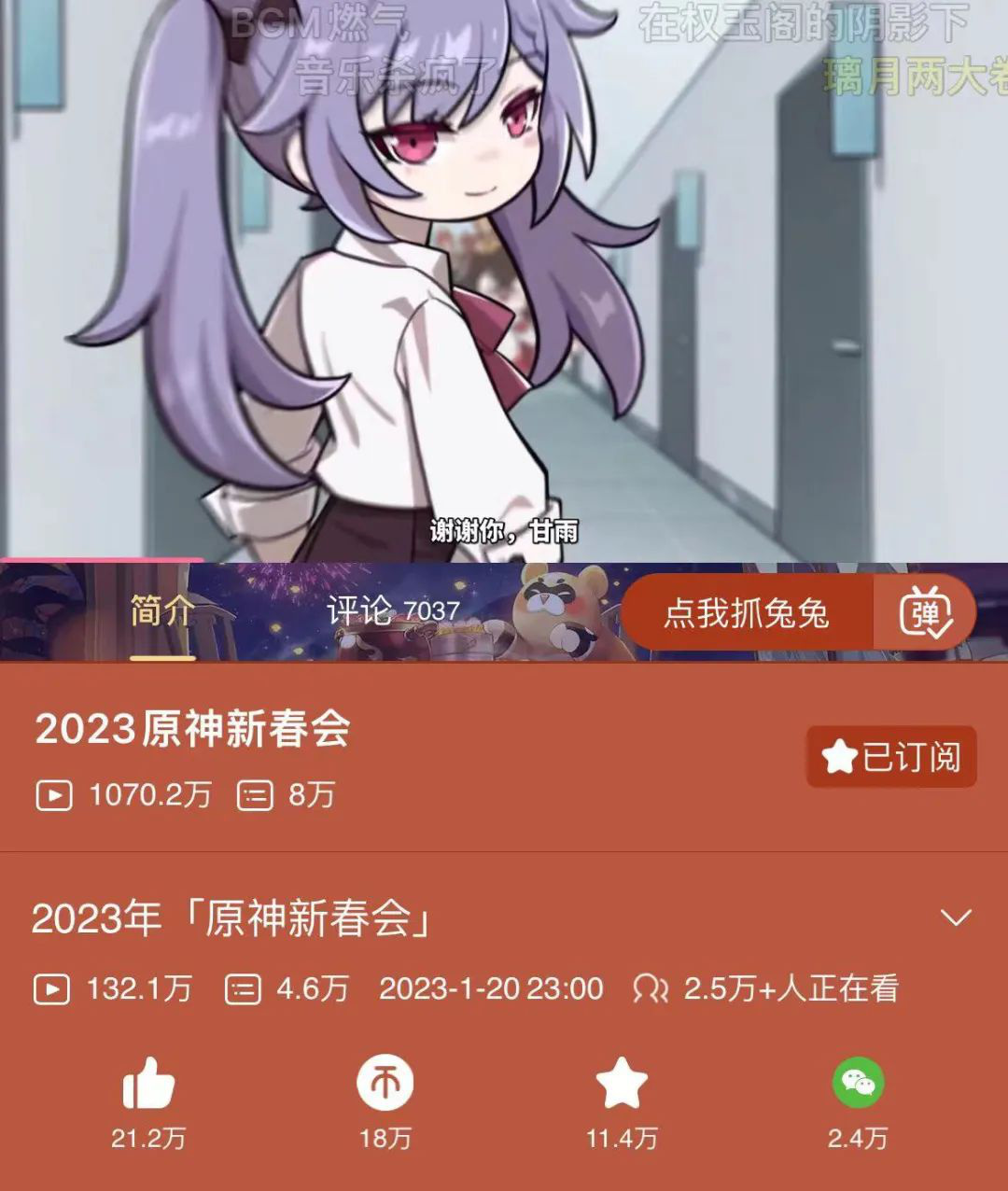Viewport: 1008px width, 1191px height.
Task: Expand the 2023年「原神新春会」 description chevron
Action: pos(956,918)
